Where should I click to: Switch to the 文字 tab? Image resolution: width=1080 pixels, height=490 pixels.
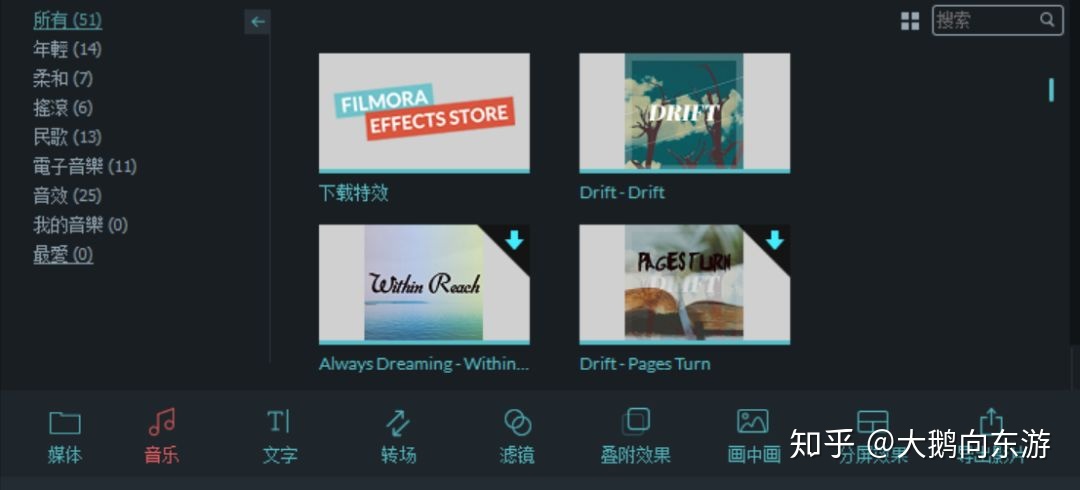click(280, 436)
